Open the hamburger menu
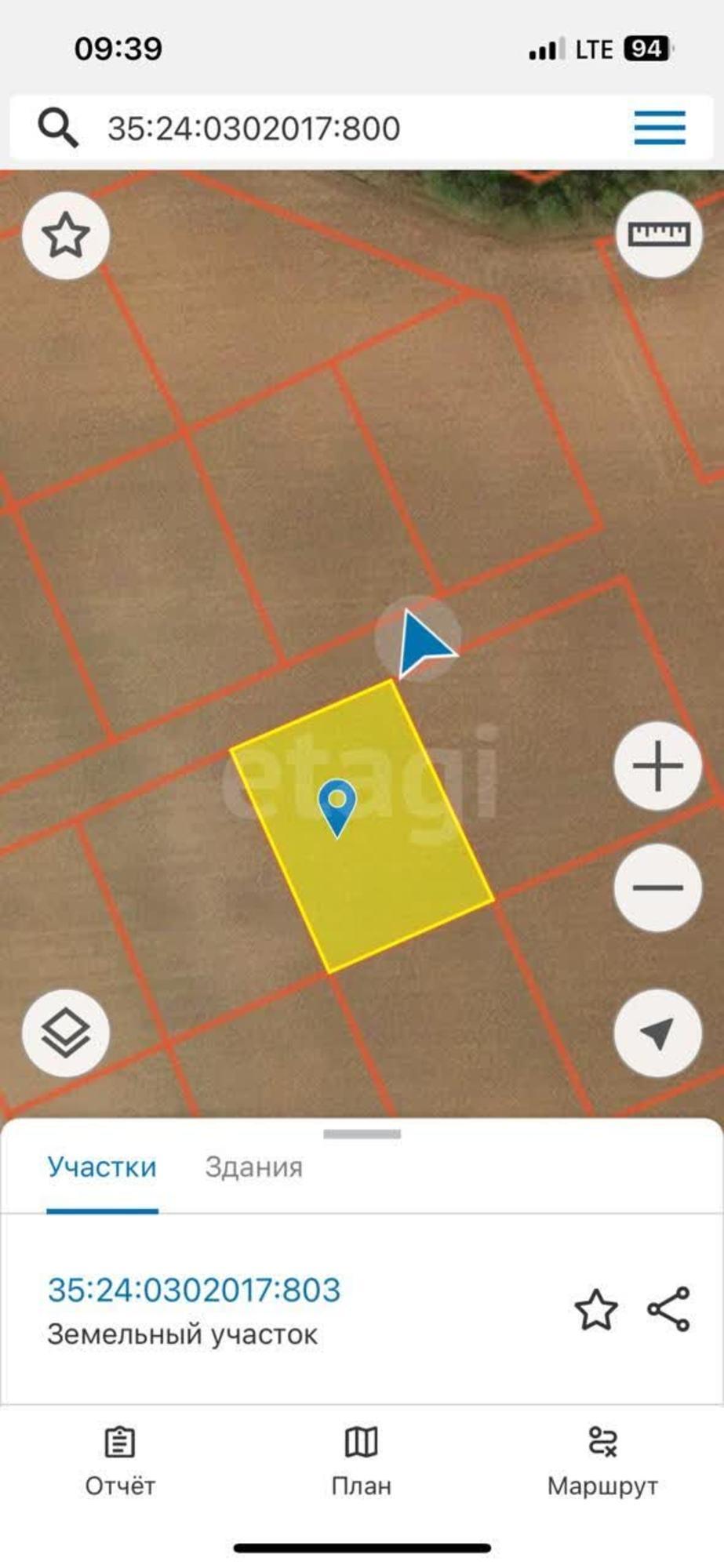 659,128
